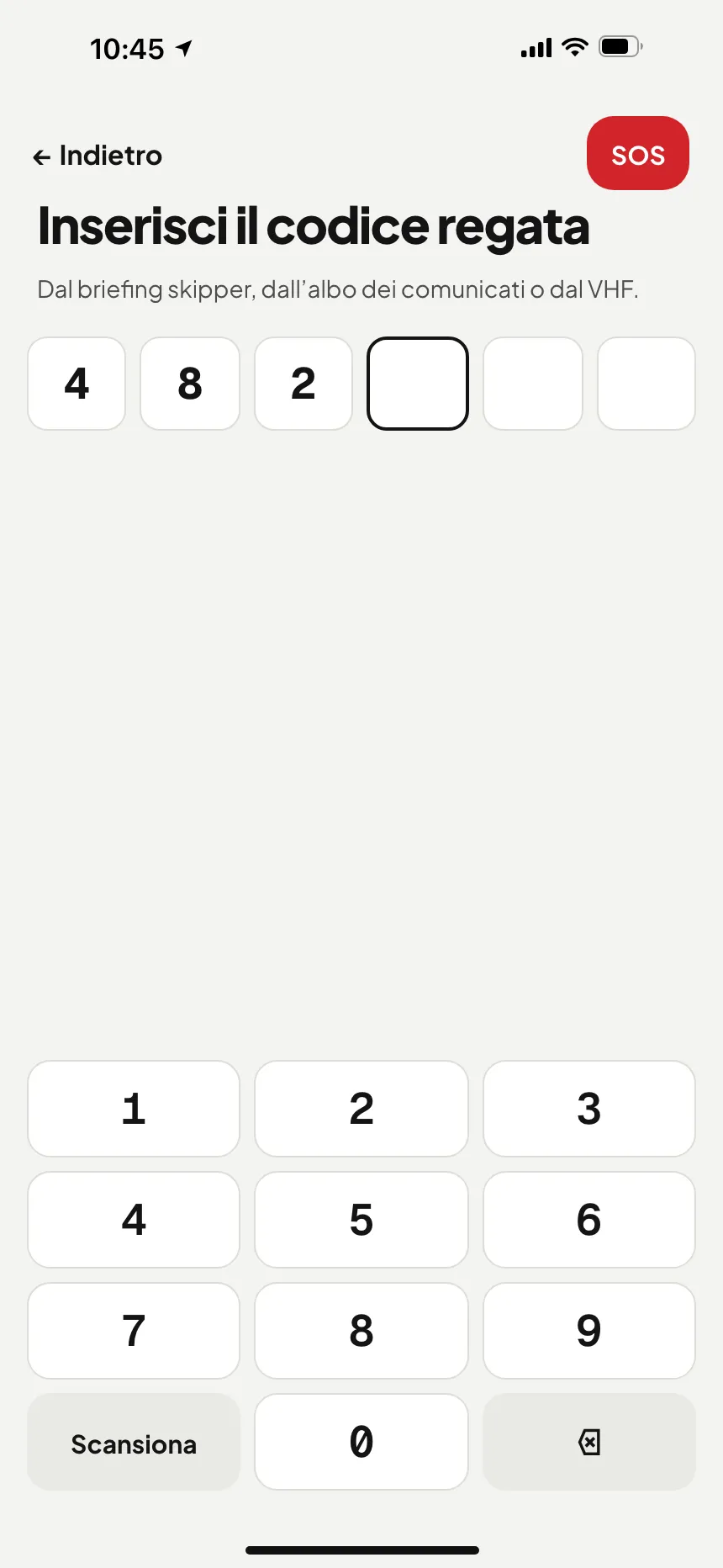Screen dimensions: 723x1568
Task: Tap keypad key 8
Action: pos(361,1331)
